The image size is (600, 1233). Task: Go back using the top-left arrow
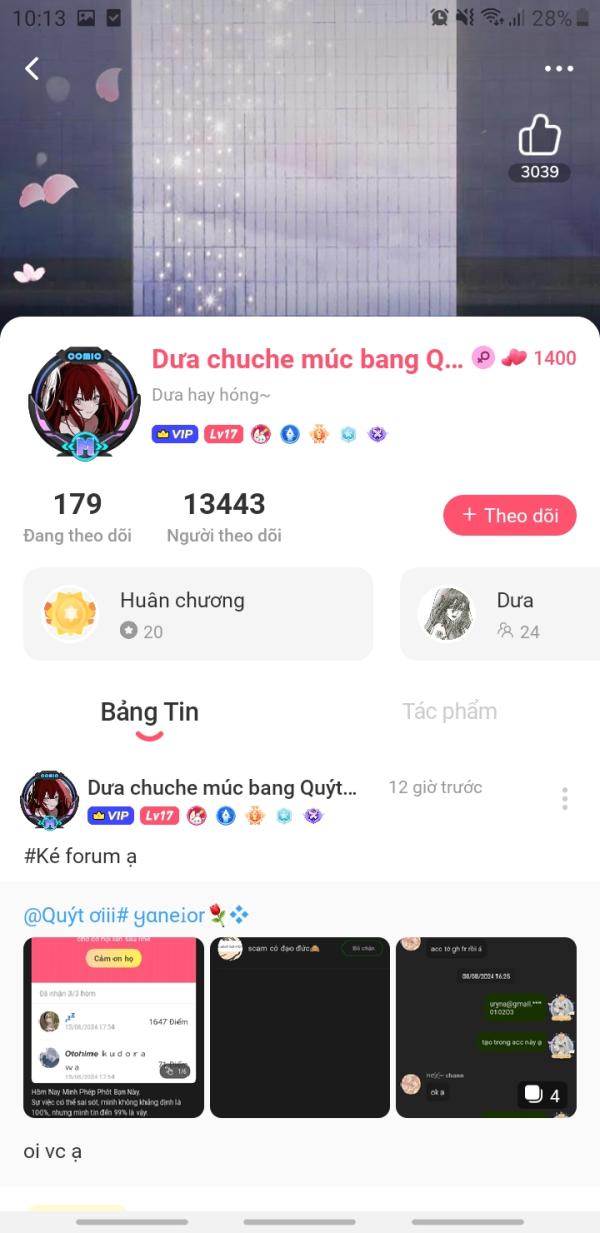[32, 68]
